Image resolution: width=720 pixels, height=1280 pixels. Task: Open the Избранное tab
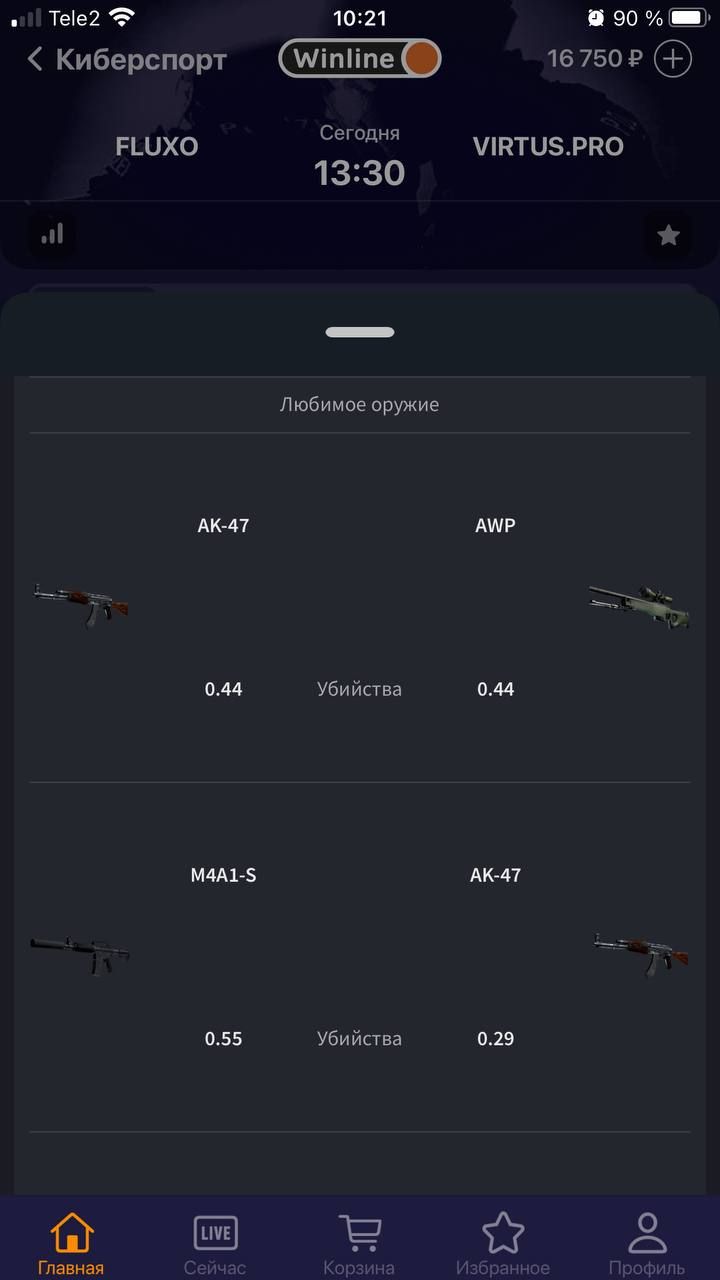[502, 1245]
